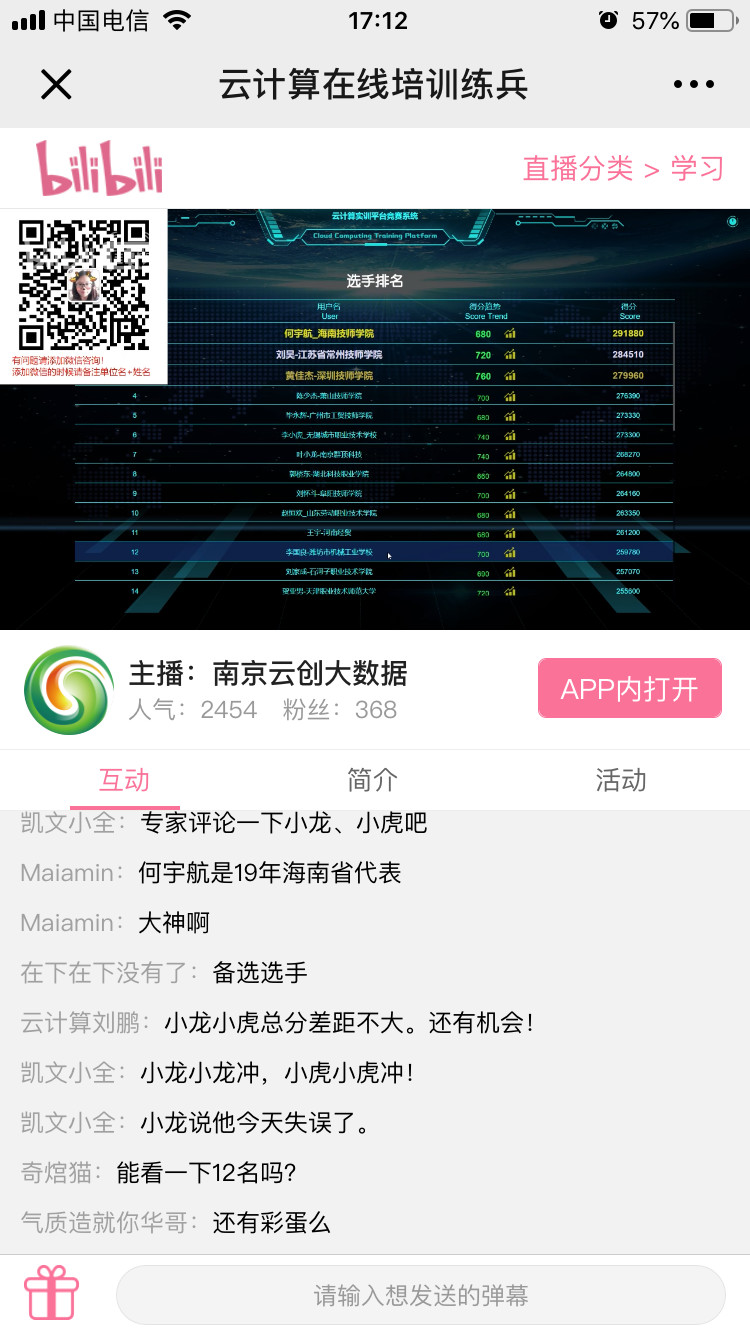This screenshot has height=1334, width=750.
Task: Open the gift box icon
Action: tap(52, 1294)
